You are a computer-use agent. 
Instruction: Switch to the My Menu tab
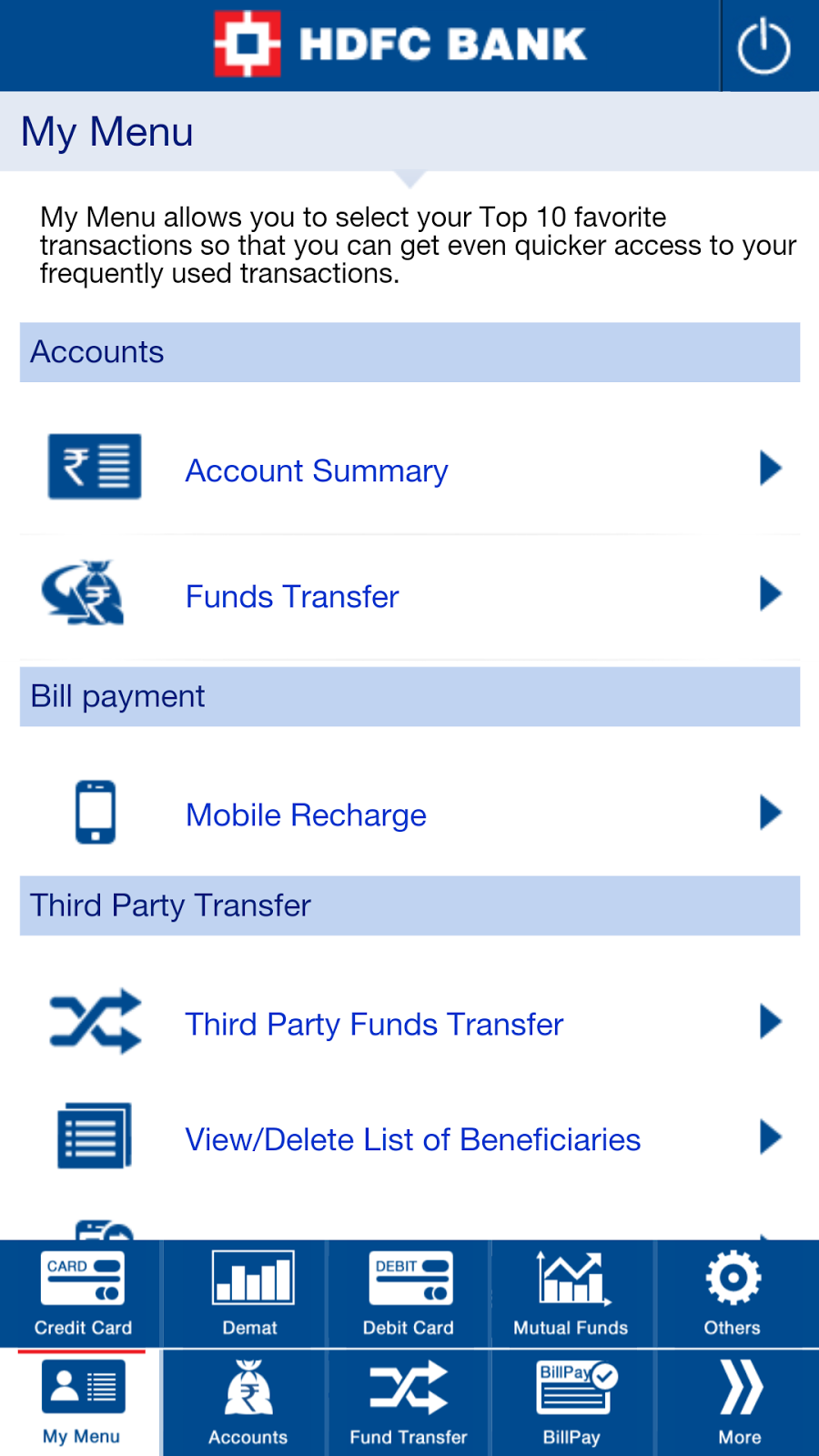(82, 1401)
